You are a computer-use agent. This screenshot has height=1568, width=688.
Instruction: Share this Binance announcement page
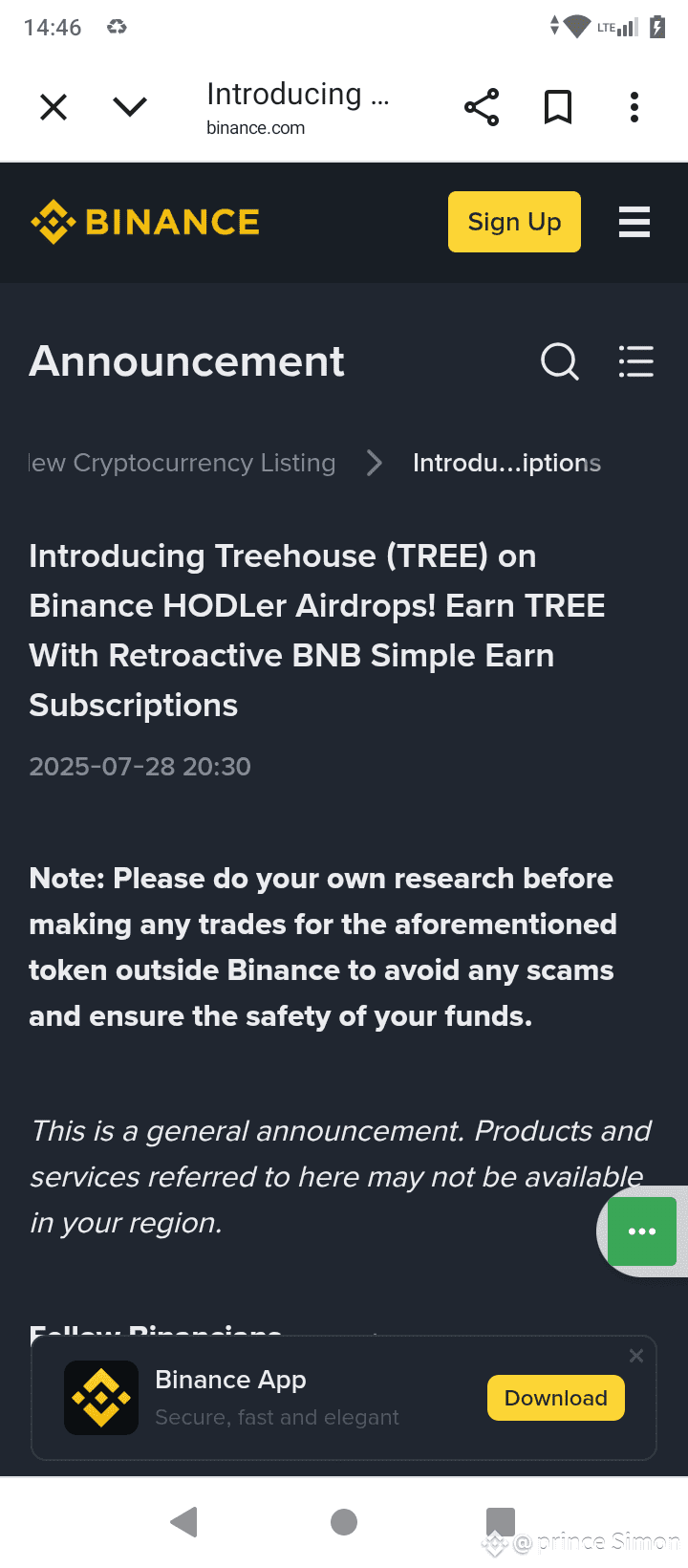click(x=482, y=107)
